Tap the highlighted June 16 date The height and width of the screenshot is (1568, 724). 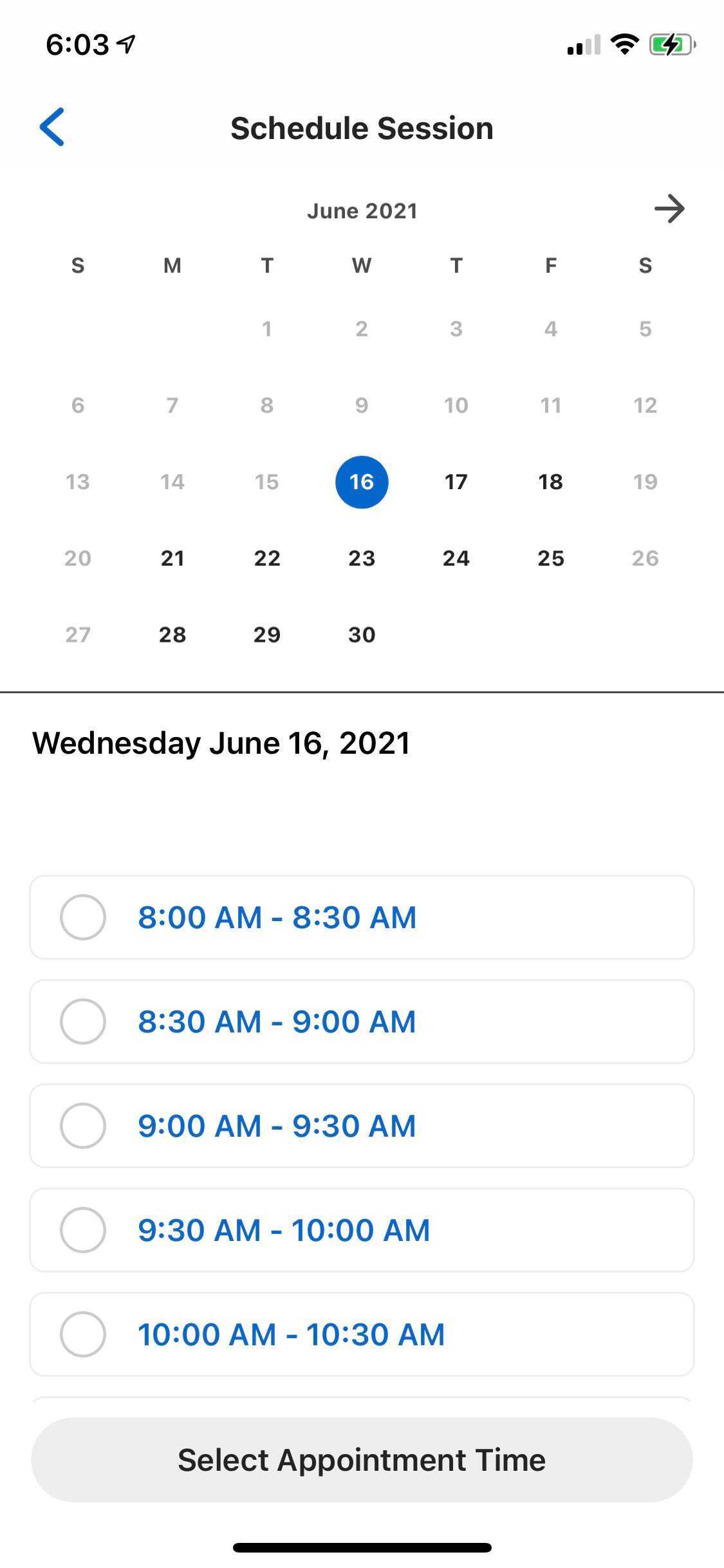(x=362, y=481)
